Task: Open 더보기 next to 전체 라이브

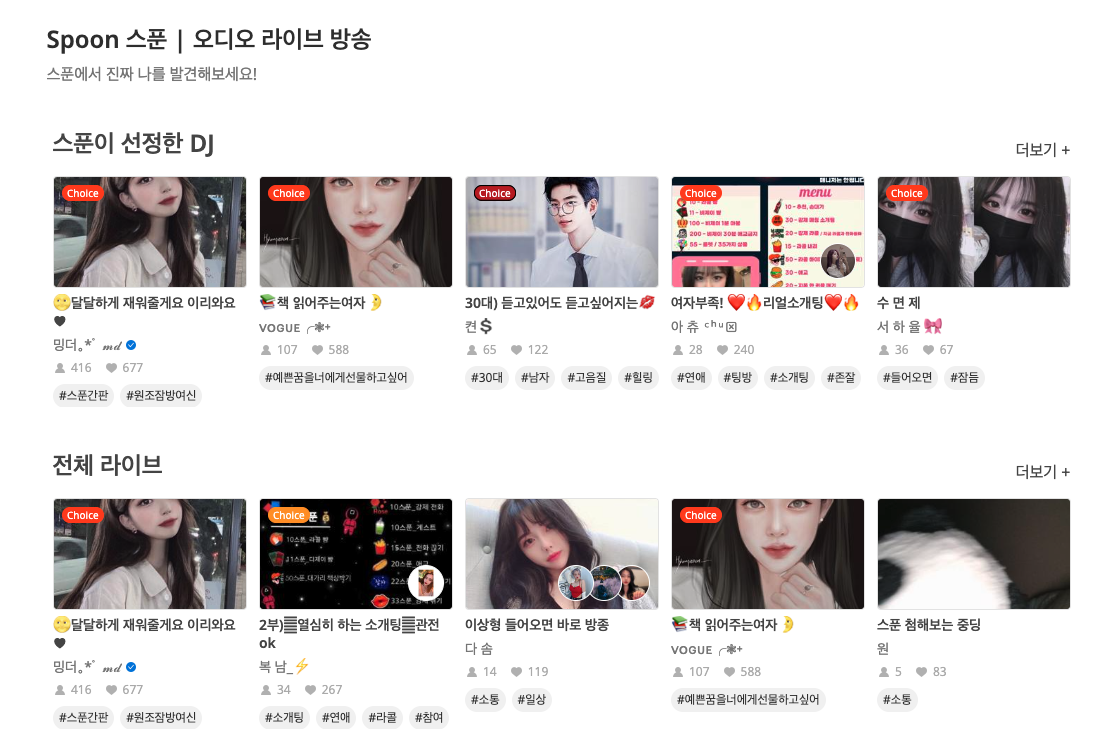Action: 1042,472
